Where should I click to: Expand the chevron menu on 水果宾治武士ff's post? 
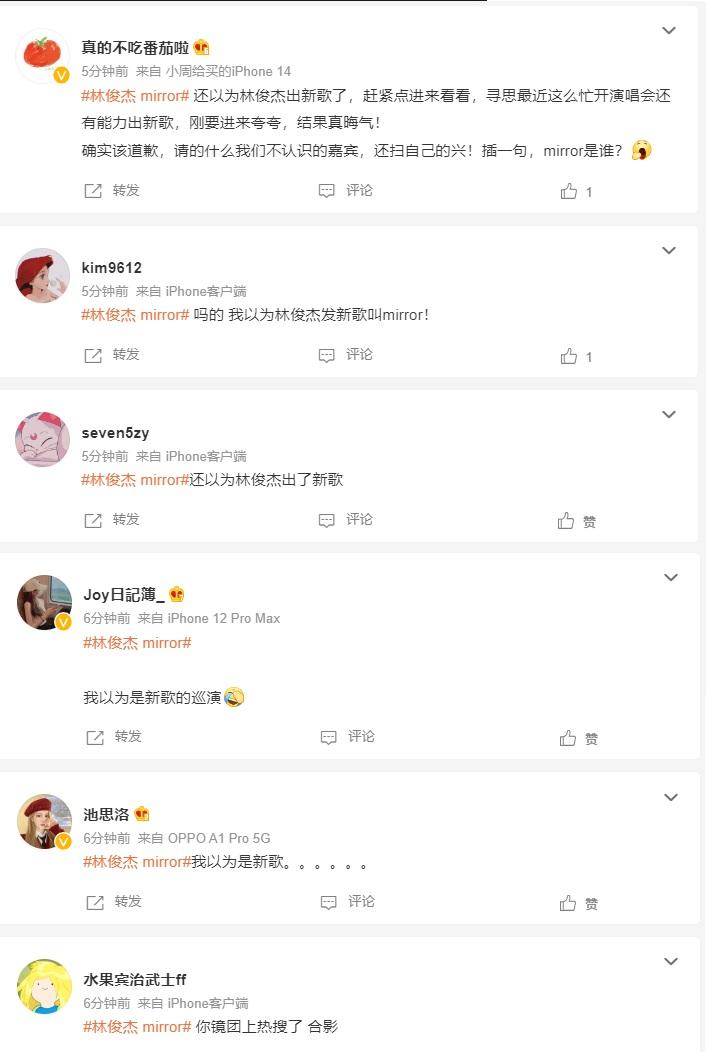(x=669, y=962)
